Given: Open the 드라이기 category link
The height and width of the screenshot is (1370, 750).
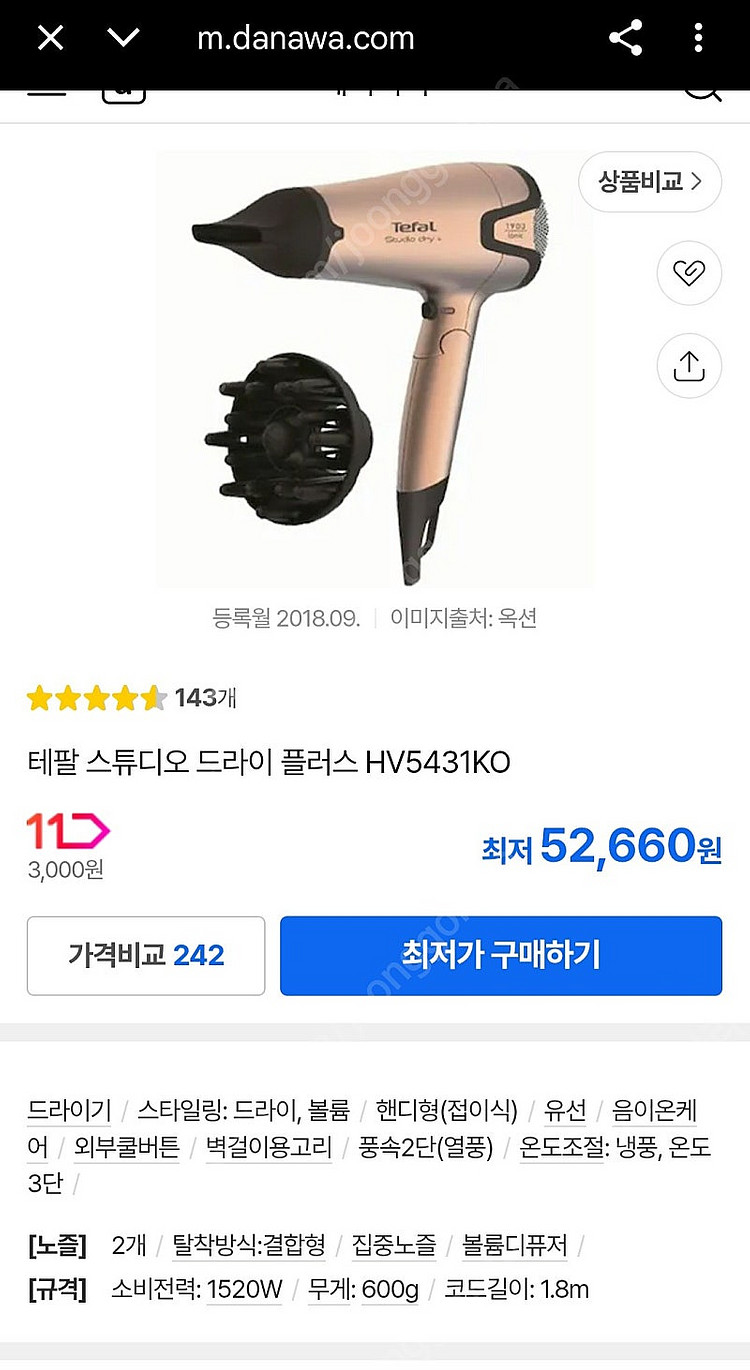Looking at the screenshot, I should pos(69,1110).
